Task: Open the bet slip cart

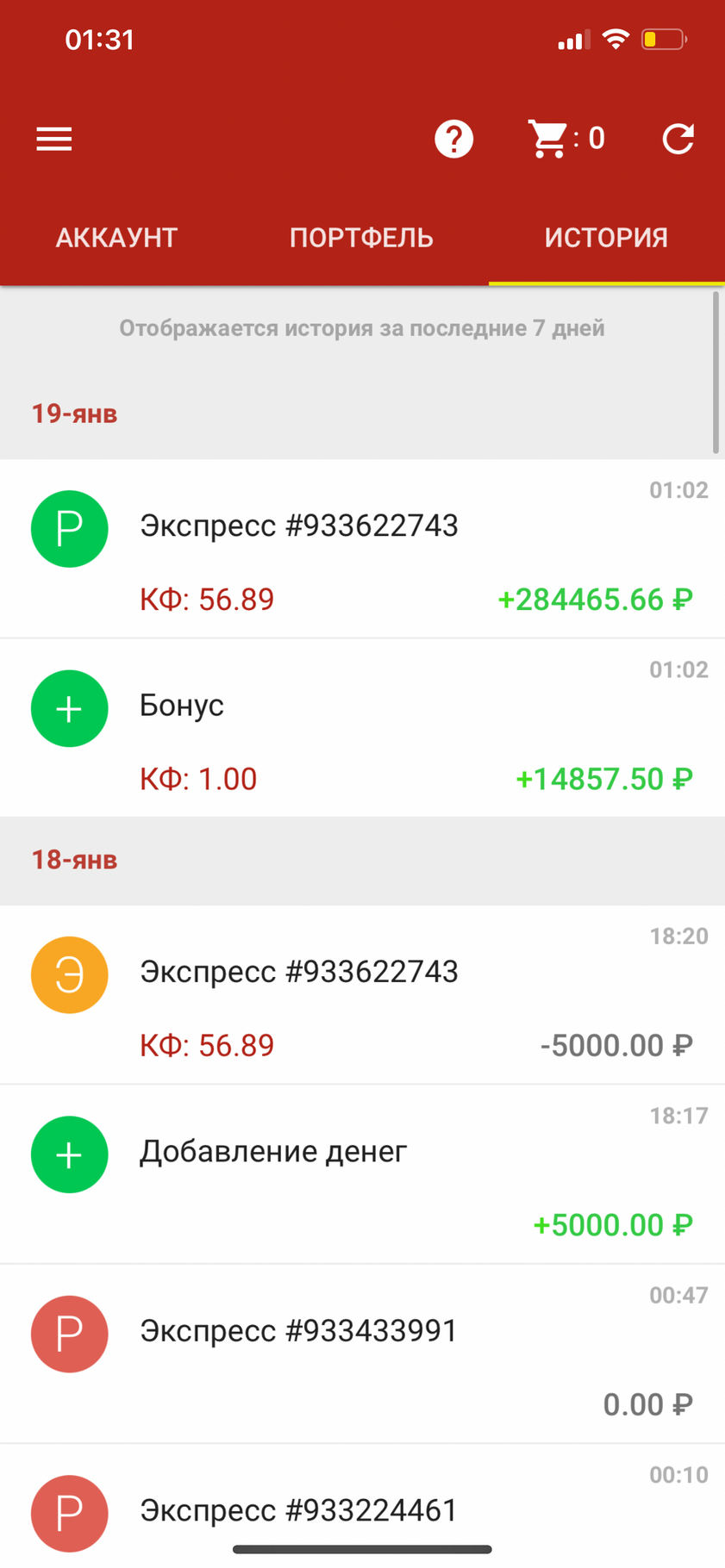Action: tap(565, 139)
